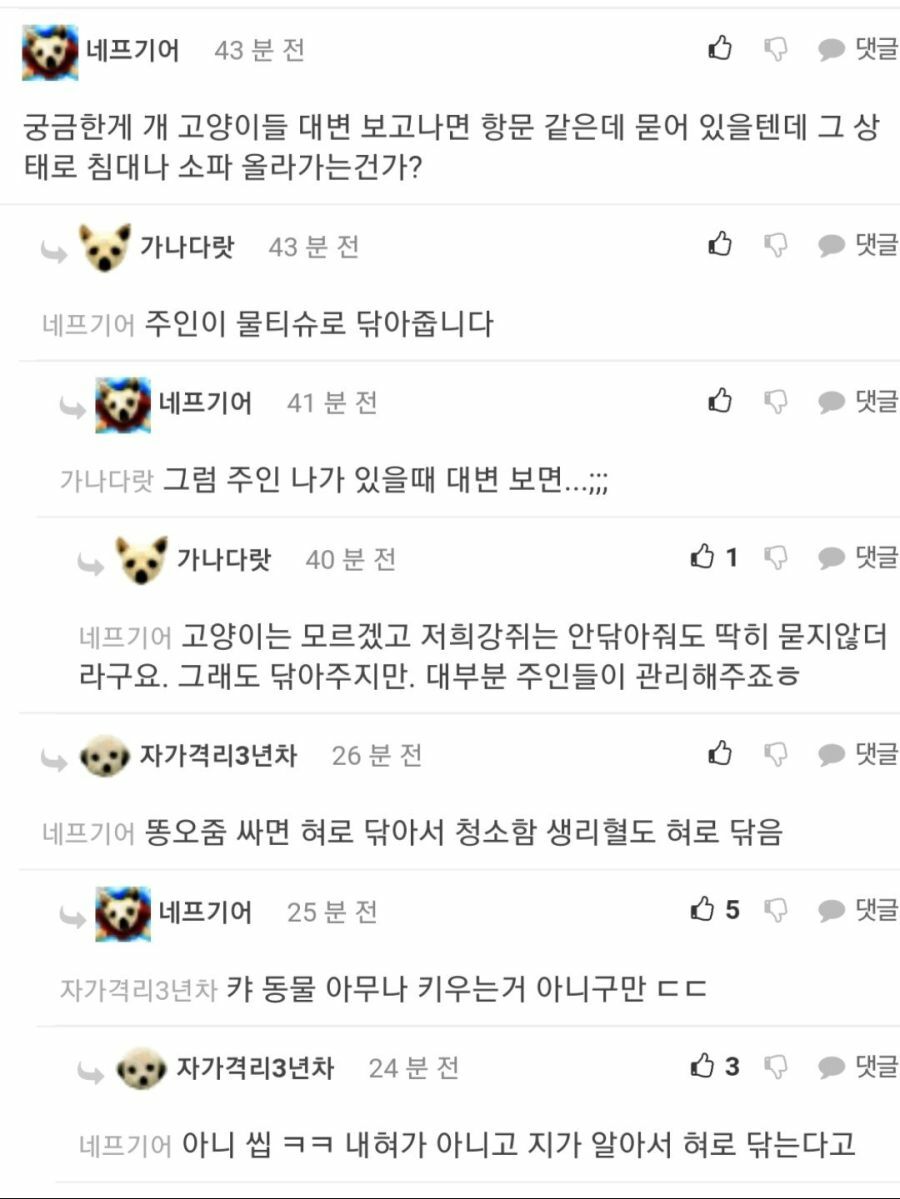Upvote 네프기어's comment posted 41분 전
Image resolution: width=900 pixels, height=1199 pixels.
tap(720, 402)
